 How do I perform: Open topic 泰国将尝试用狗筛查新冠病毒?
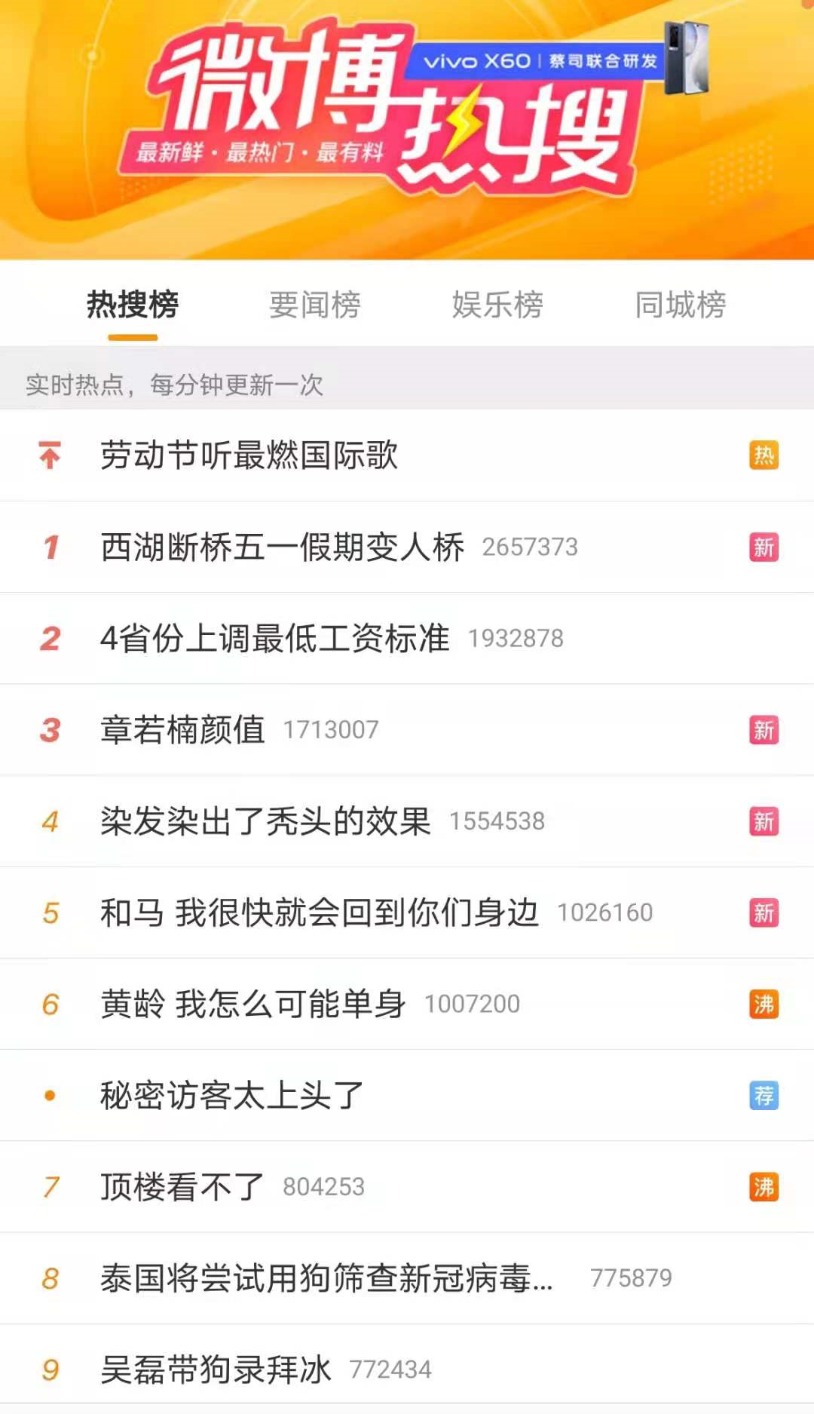407,1278
